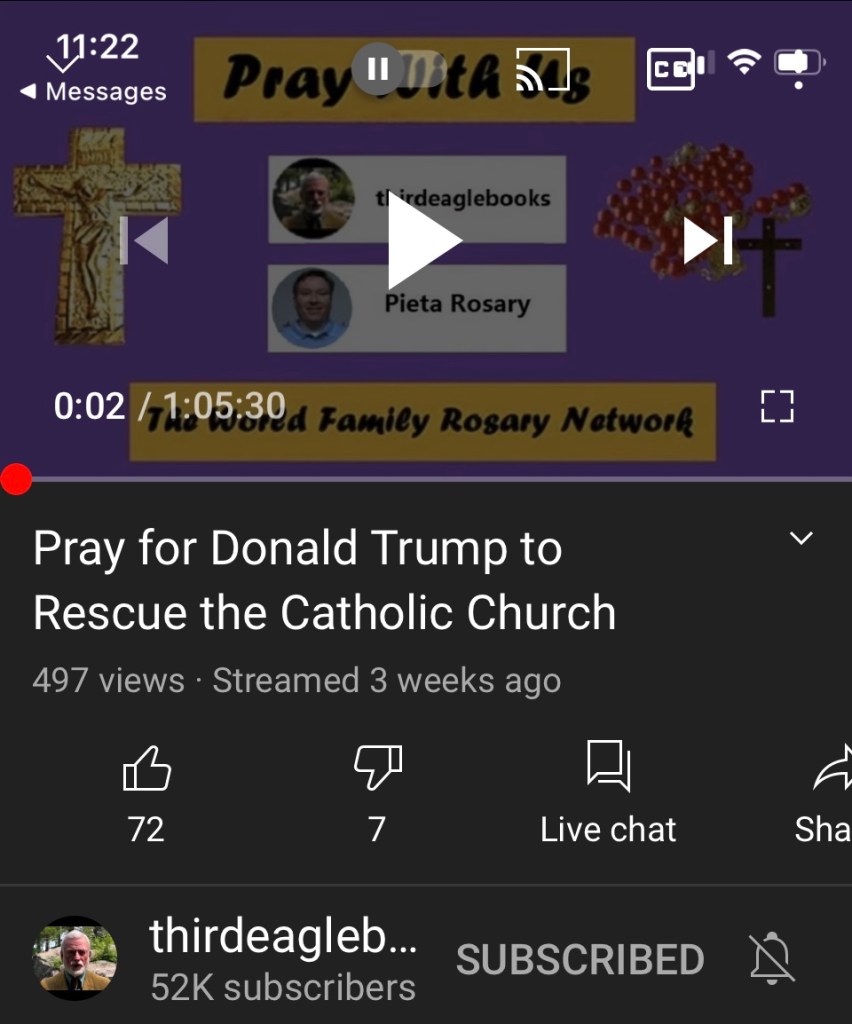Viewport: 852px width, 1024px height.
Task: Tap SUBSCRIBED to manage subscription
Action: pyautogui.click(x=580, y=959)
